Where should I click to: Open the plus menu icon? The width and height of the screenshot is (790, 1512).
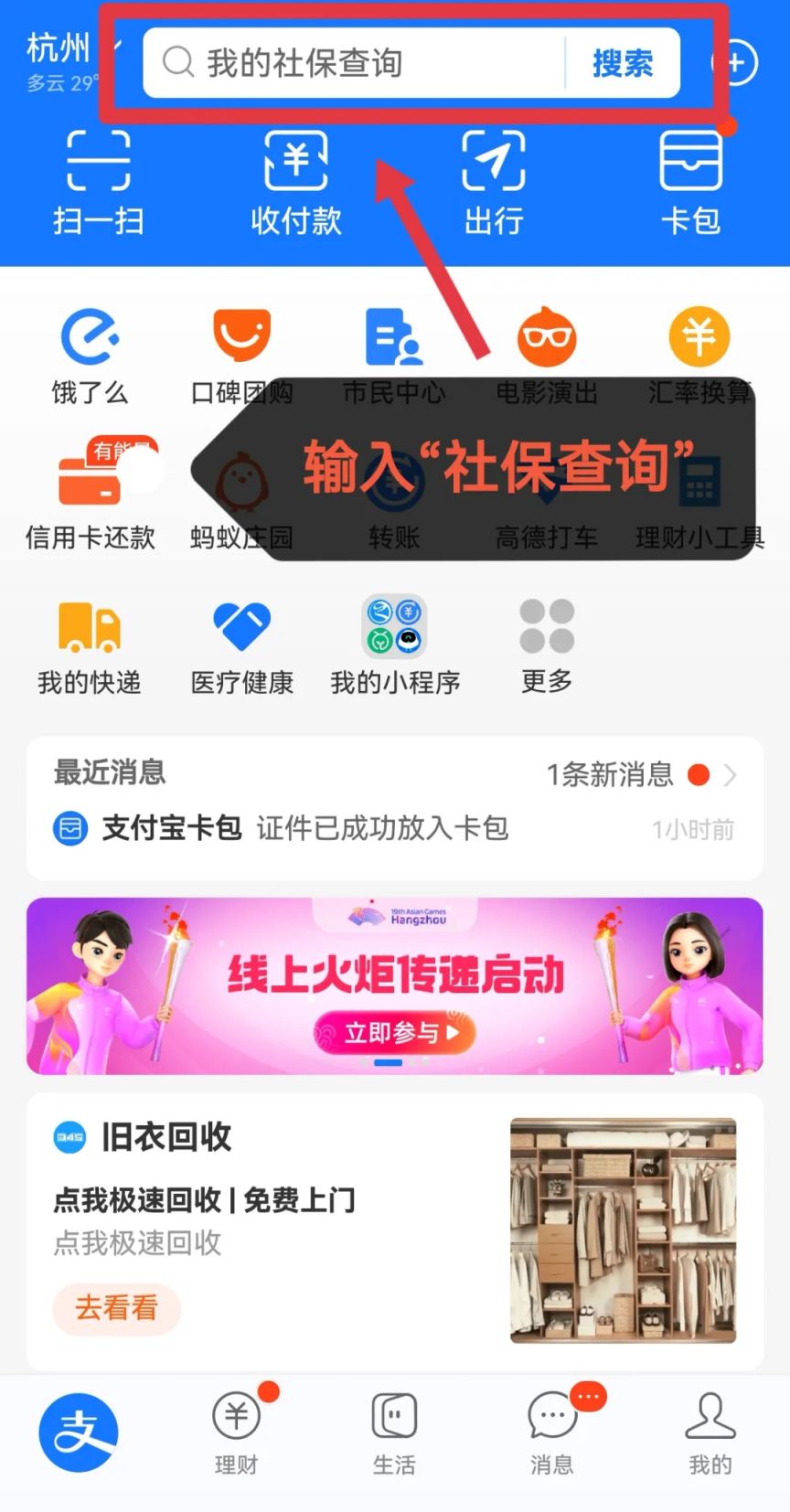(x=737, y=63)
